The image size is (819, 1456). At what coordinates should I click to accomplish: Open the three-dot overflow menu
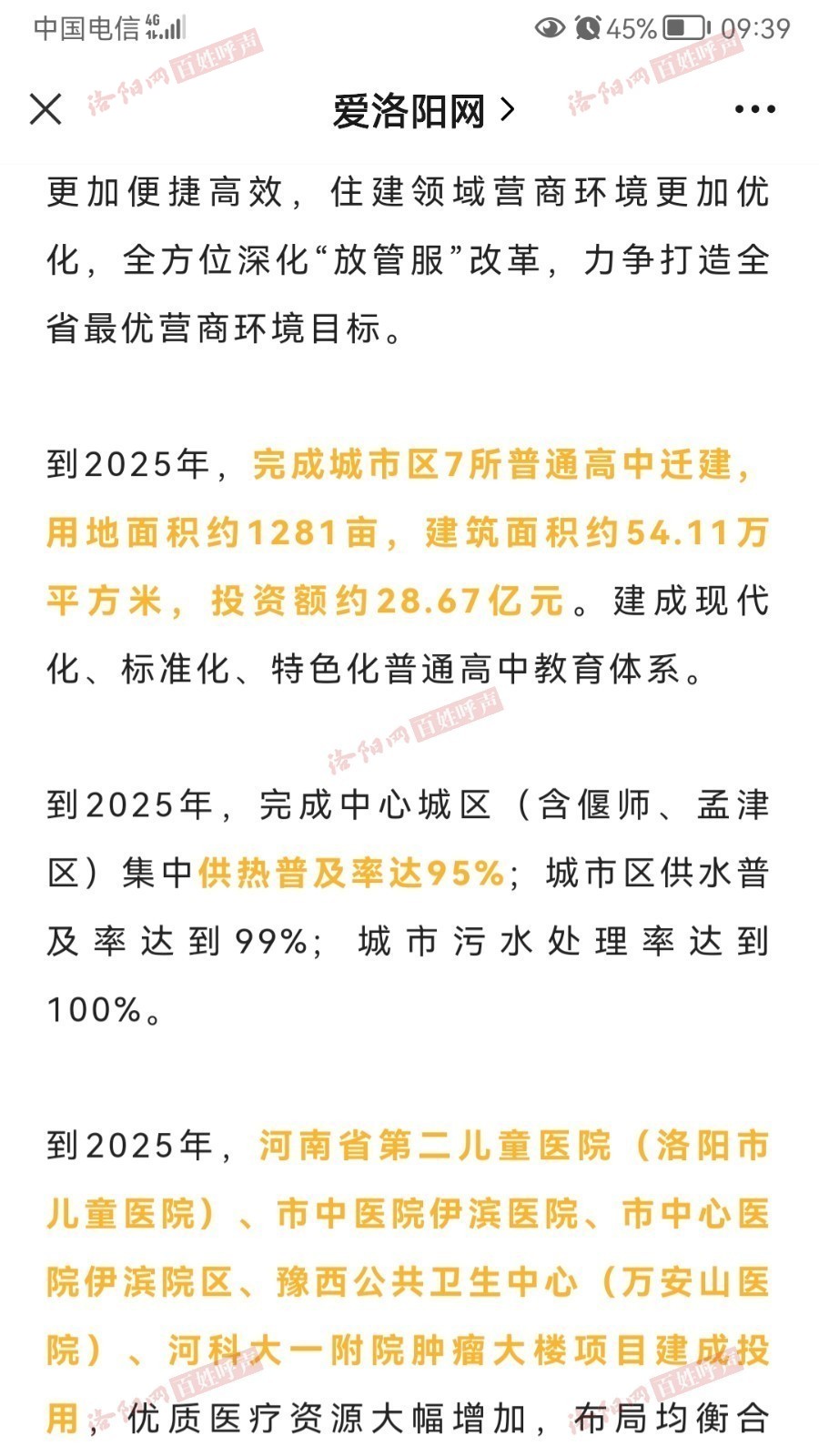pos(755,109)
